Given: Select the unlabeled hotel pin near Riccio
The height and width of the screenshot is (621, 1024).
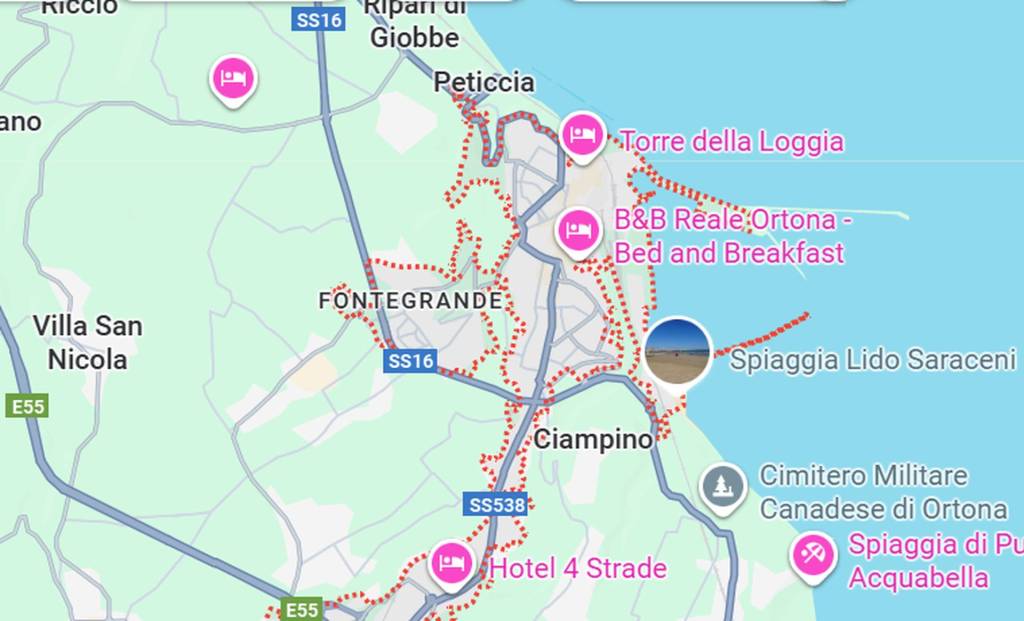Looking at the screenshot, I should click(x=233, y=78).
